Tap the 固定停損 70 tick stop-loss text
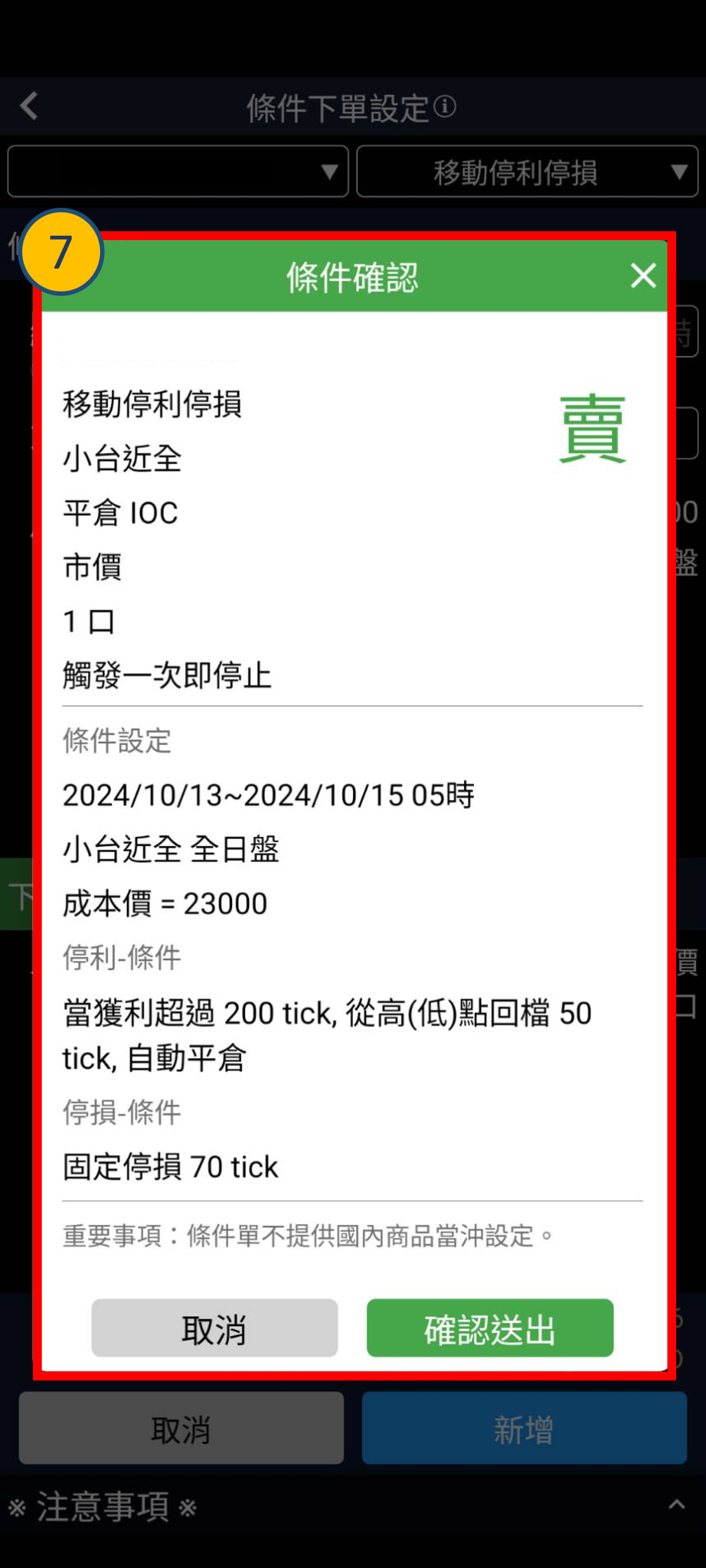Viewport: 706px width, 1568px height. tap(170, 1168)
